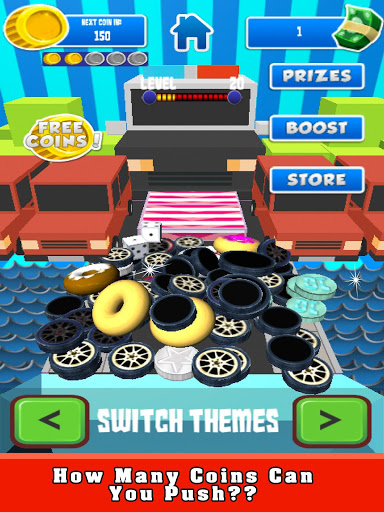Image resolution: width=384 pixels, height=512 pixels.
Task: Go to the home screen icon
Action: 191,32
